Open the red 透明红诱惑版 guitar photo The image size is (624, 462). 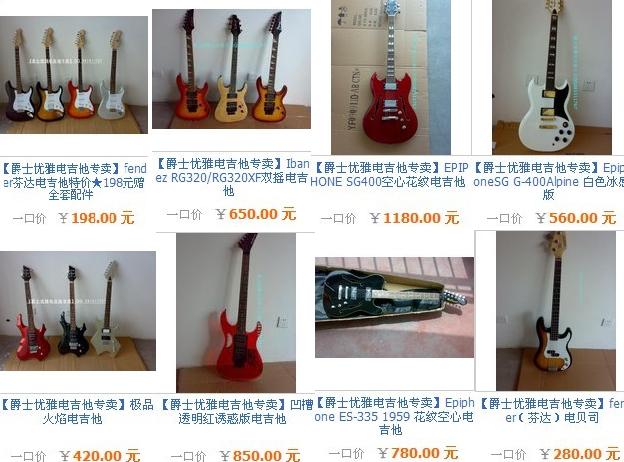pos(236,312)
